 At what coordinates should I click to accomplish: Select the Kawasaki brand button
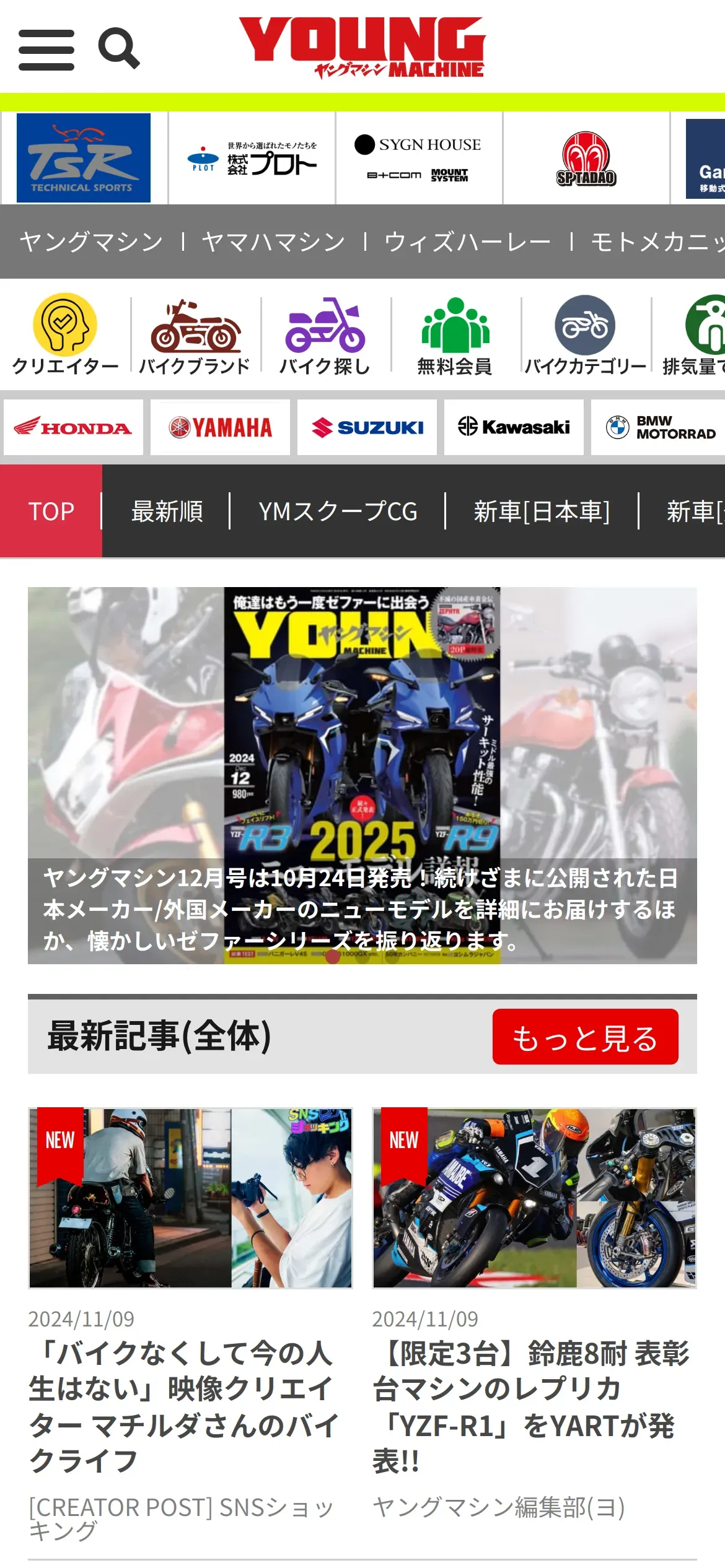click(x=514, y=427)
